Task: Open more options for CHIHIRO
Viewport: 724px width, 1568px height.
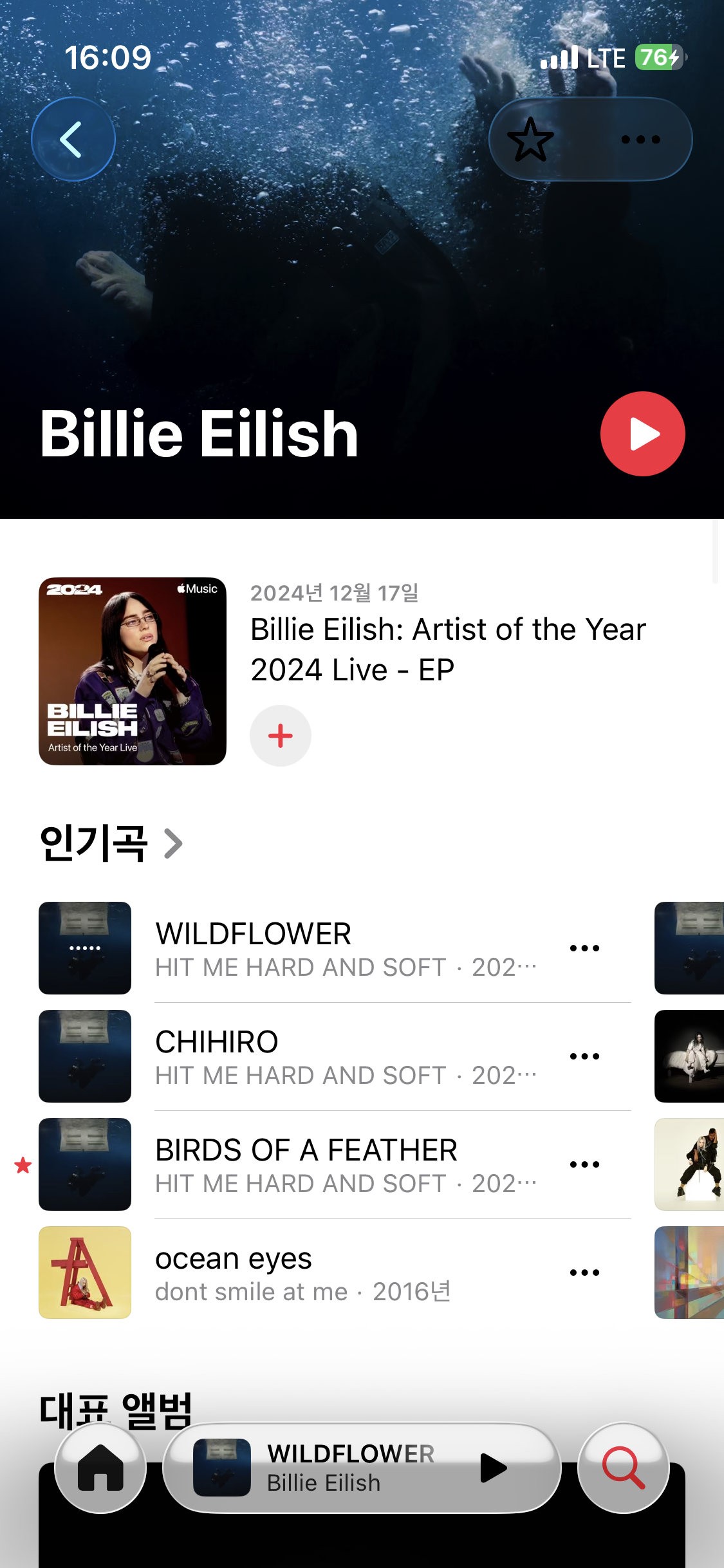Action: coord(584,1056)
